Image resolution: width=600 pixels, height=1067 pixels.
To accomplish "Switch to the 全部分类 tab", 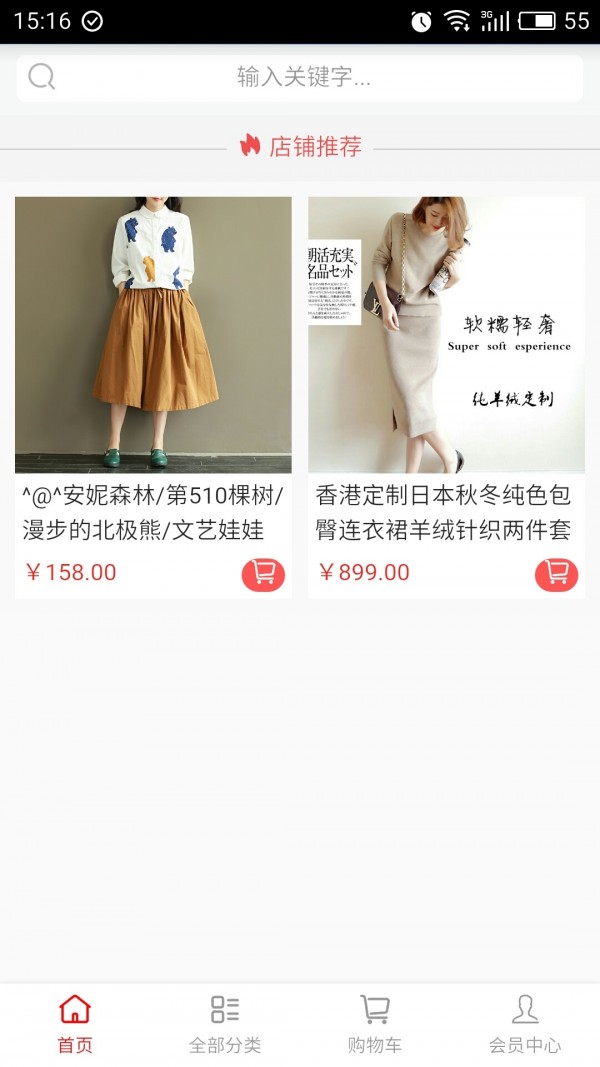I will [225, 1024].
